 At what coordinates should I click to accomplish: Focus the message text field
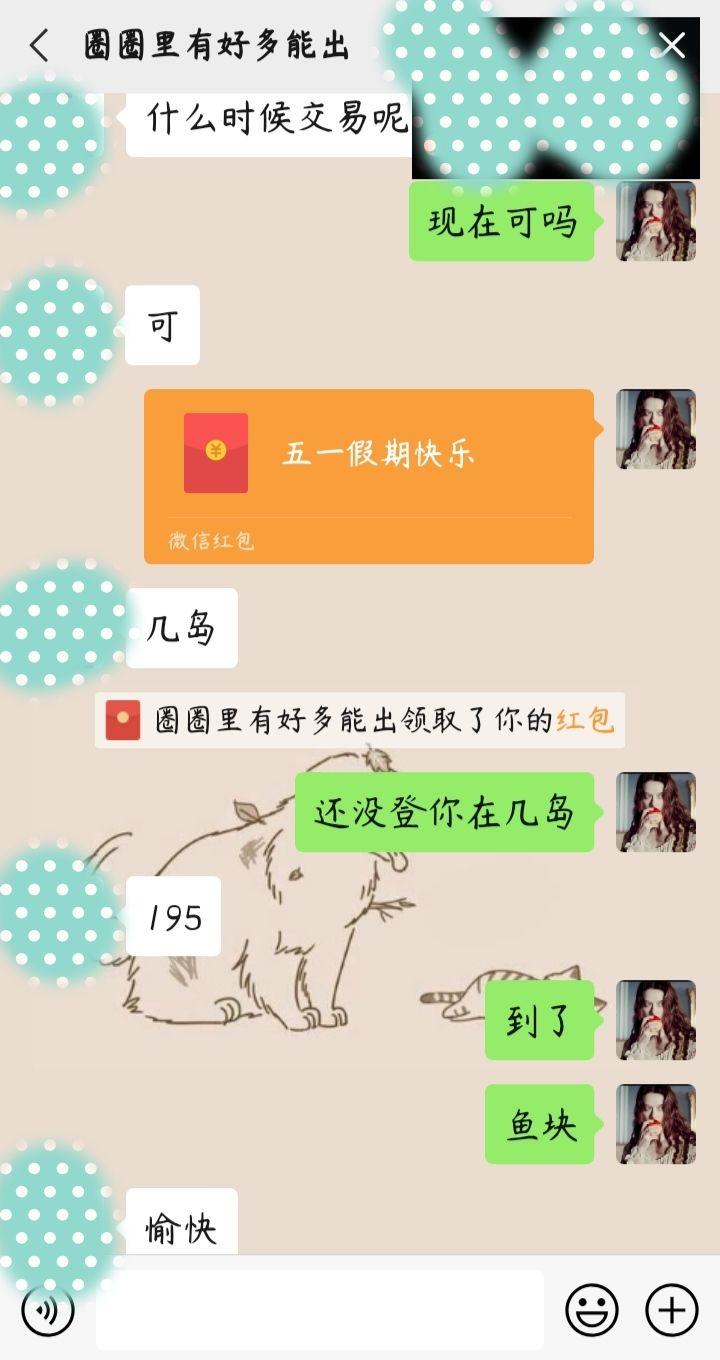click(x=320, y=1310)
